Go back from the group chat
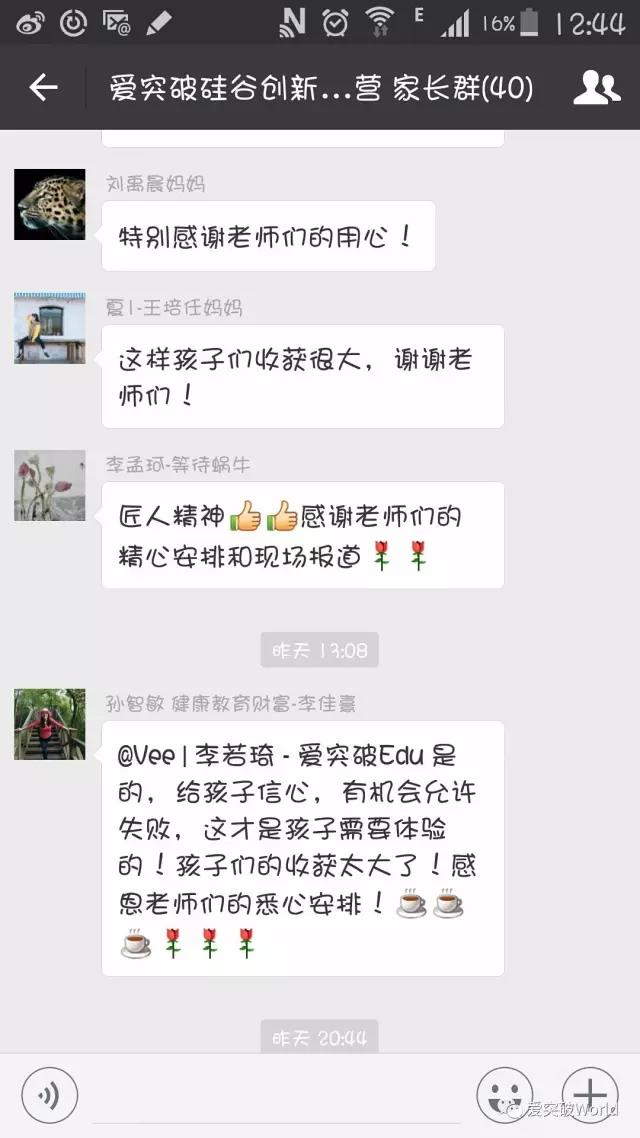This screenshot has width=640, height=1138. pyautogui.click(x=43, y=88)
